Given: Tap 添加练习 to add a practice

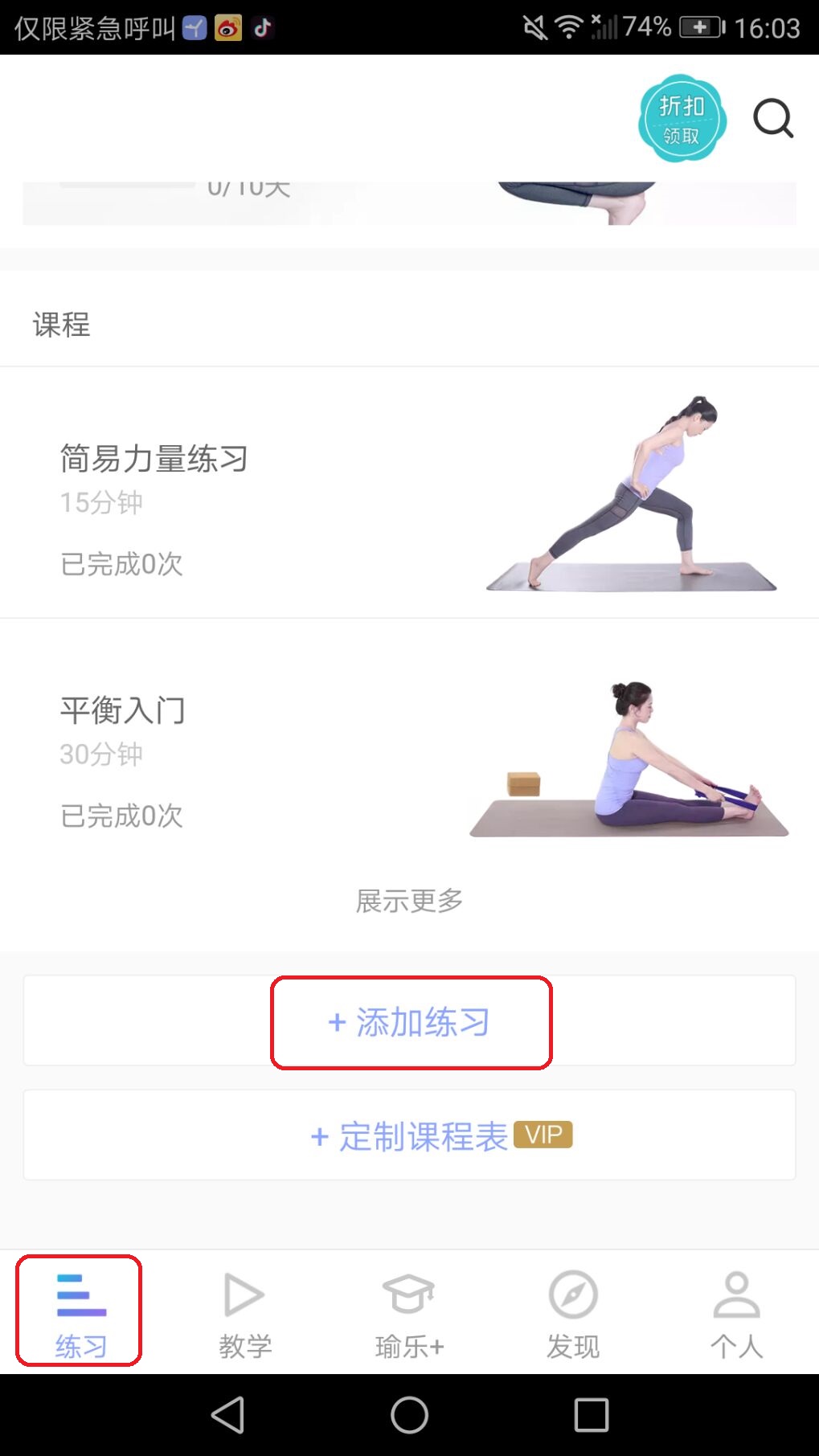Looking at the screenshot, I should click(x=410, y=1021).
